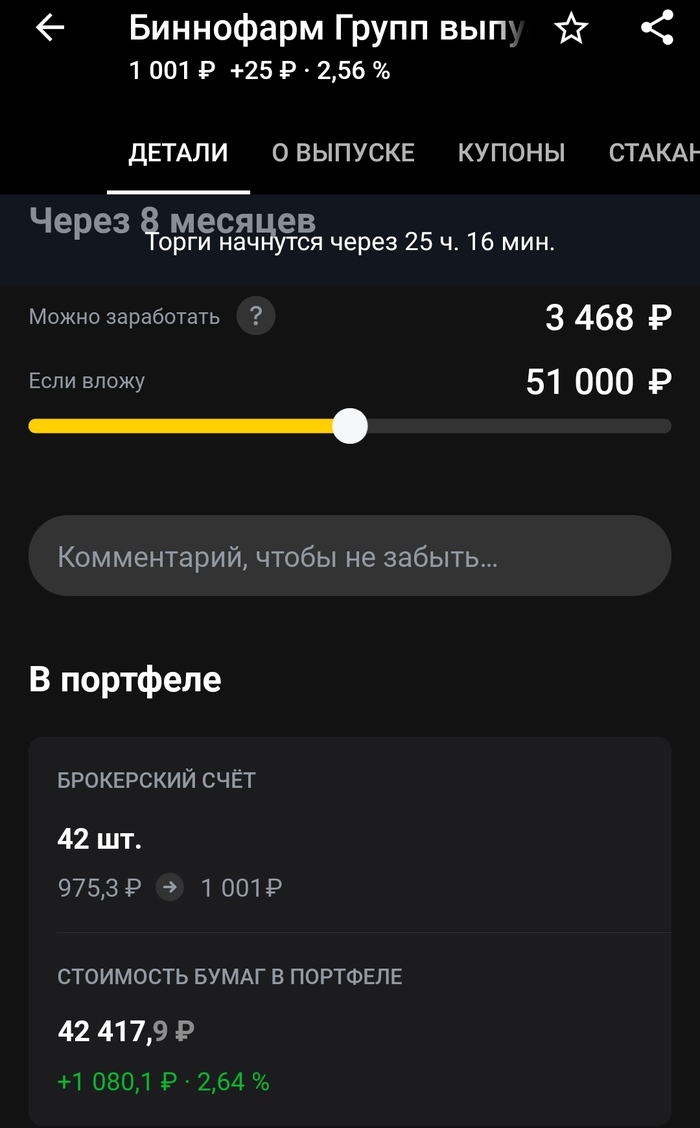Open the help icon next to Можно заработать
This screenshot has height=1128, width=700.
[x=255, y=316]
